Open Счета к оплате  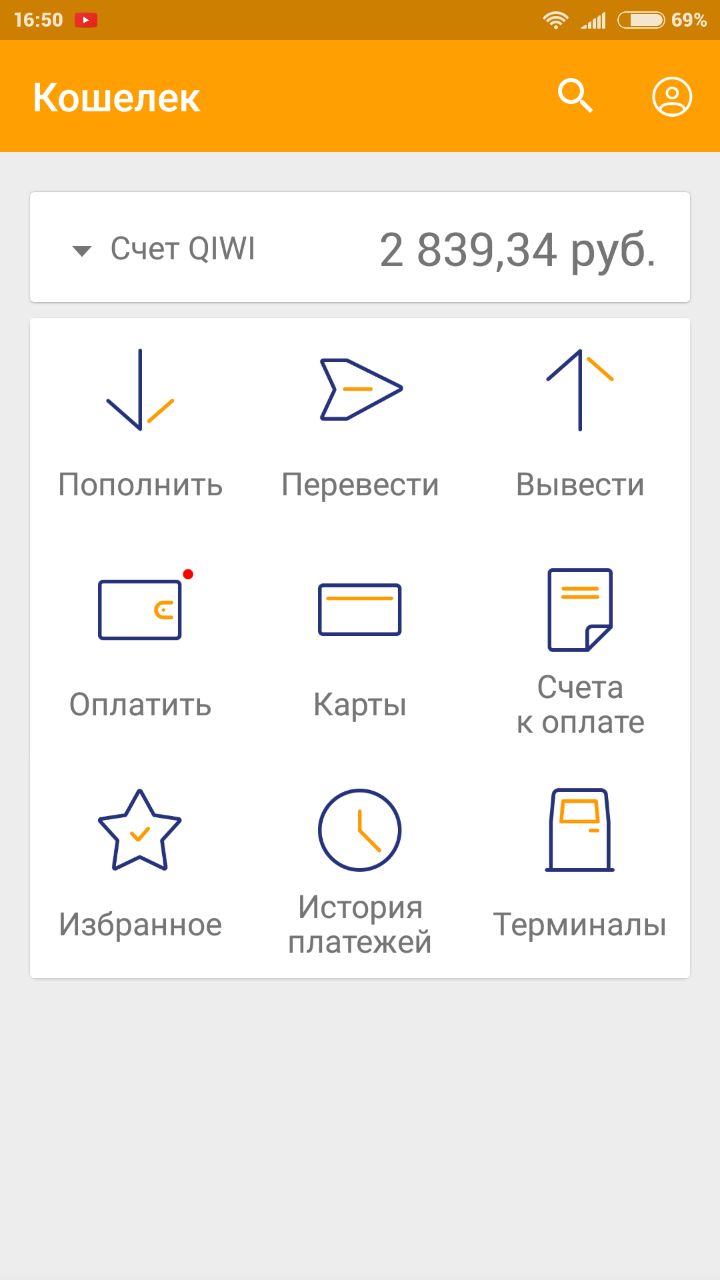[x=580, y=650]
